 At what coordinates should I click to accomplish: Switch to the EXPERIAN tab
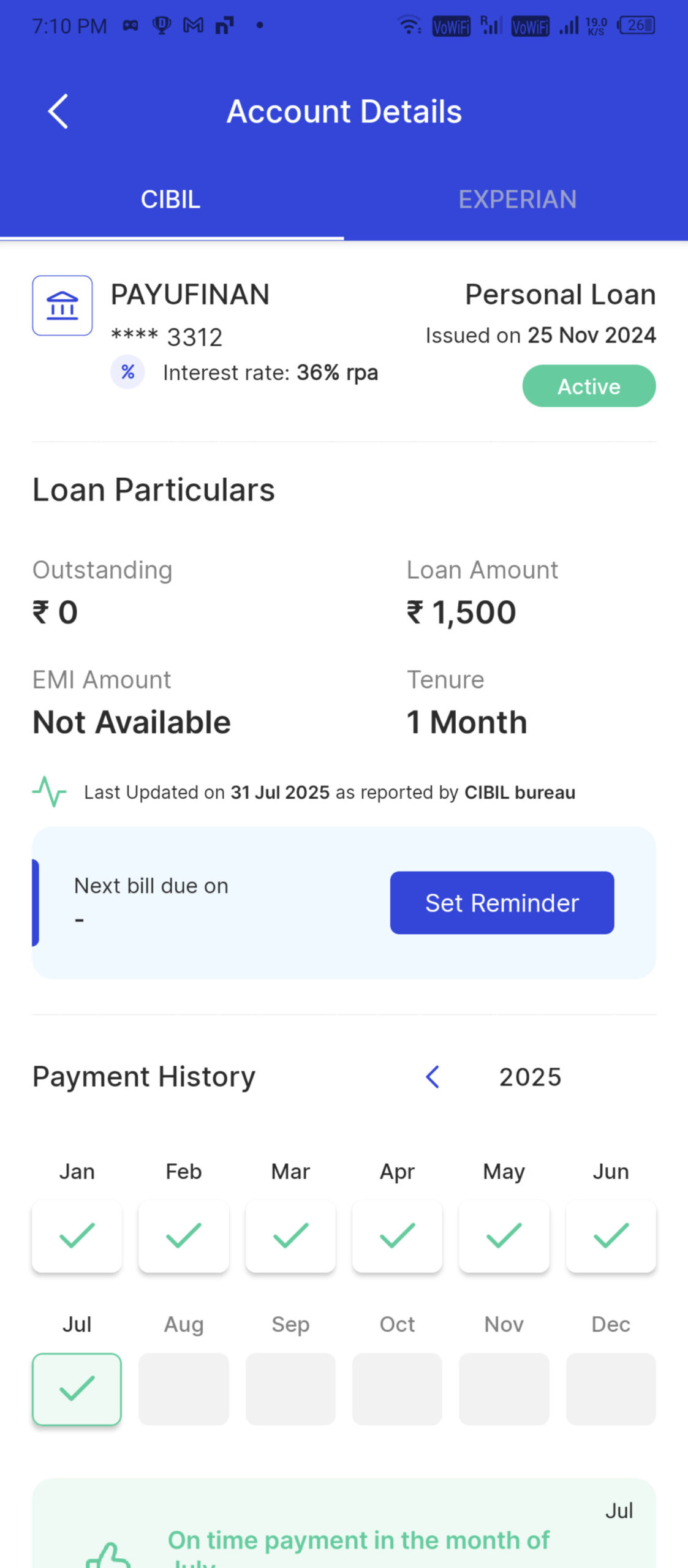[x=517, y=200]
